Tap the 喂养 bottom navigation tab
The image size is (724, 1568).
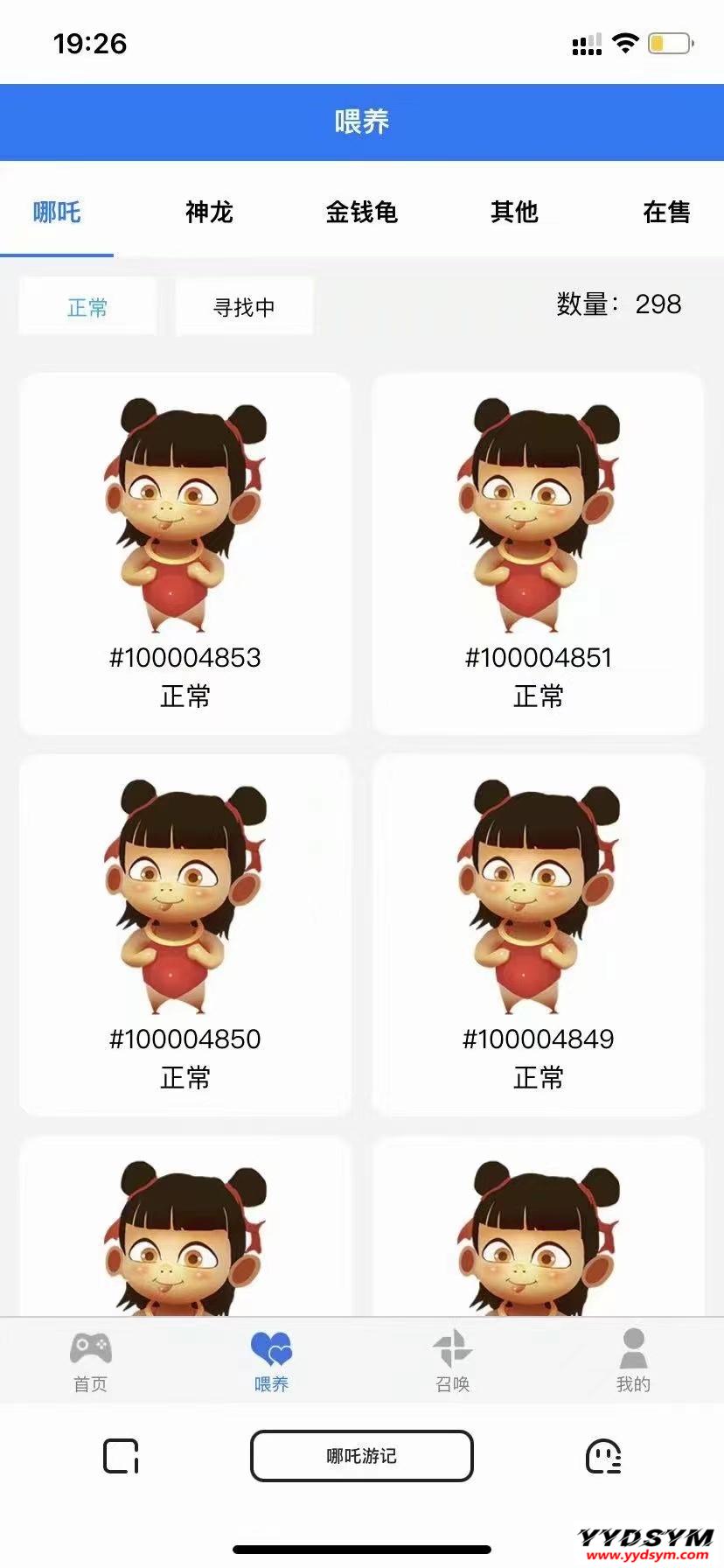click(x=271, y=1361)
